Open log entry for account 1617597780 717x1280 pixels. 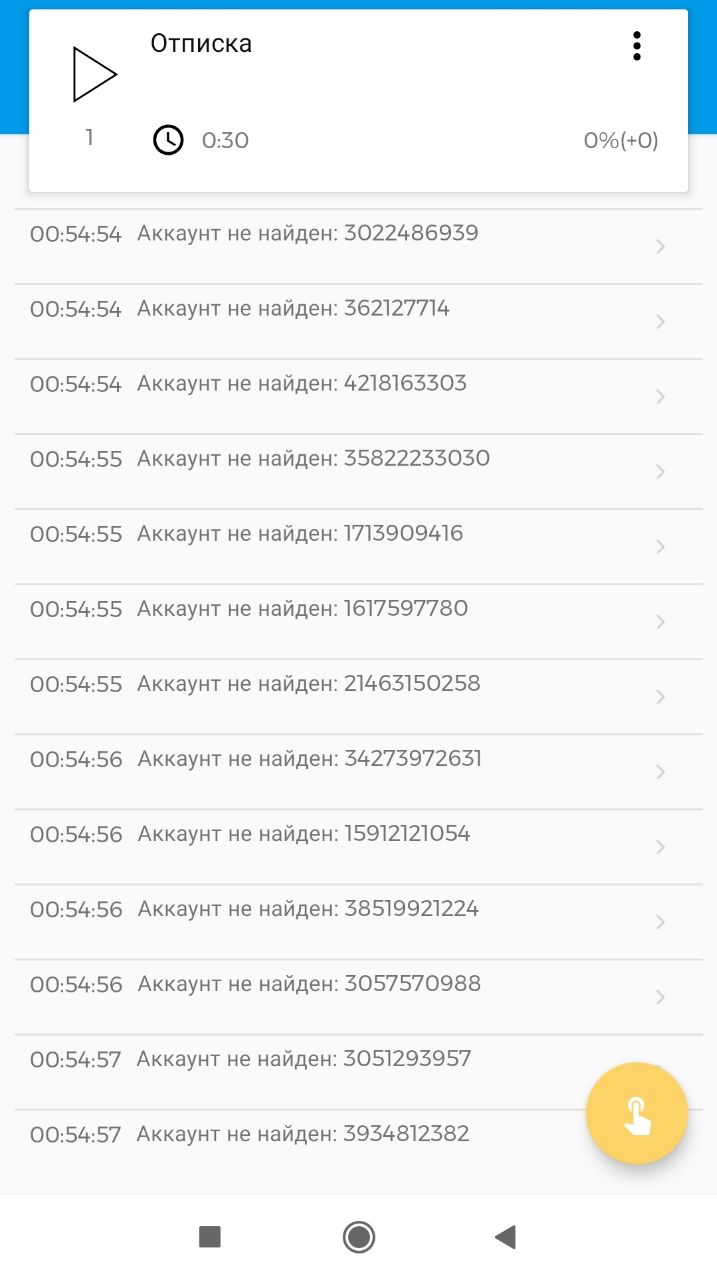coord(358,622)
